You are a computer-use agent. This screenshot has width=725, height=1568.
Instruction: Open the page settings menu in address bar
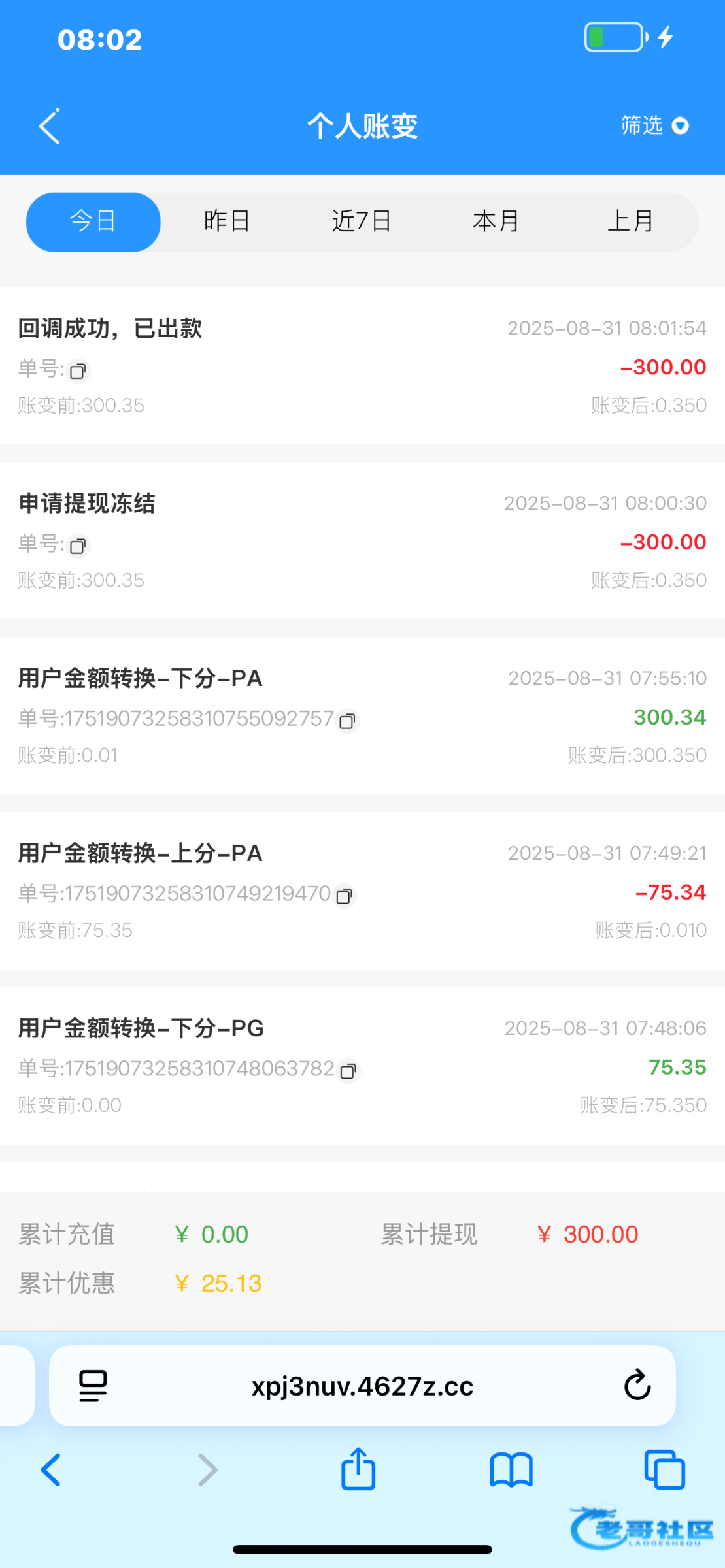coord(93,1386)
